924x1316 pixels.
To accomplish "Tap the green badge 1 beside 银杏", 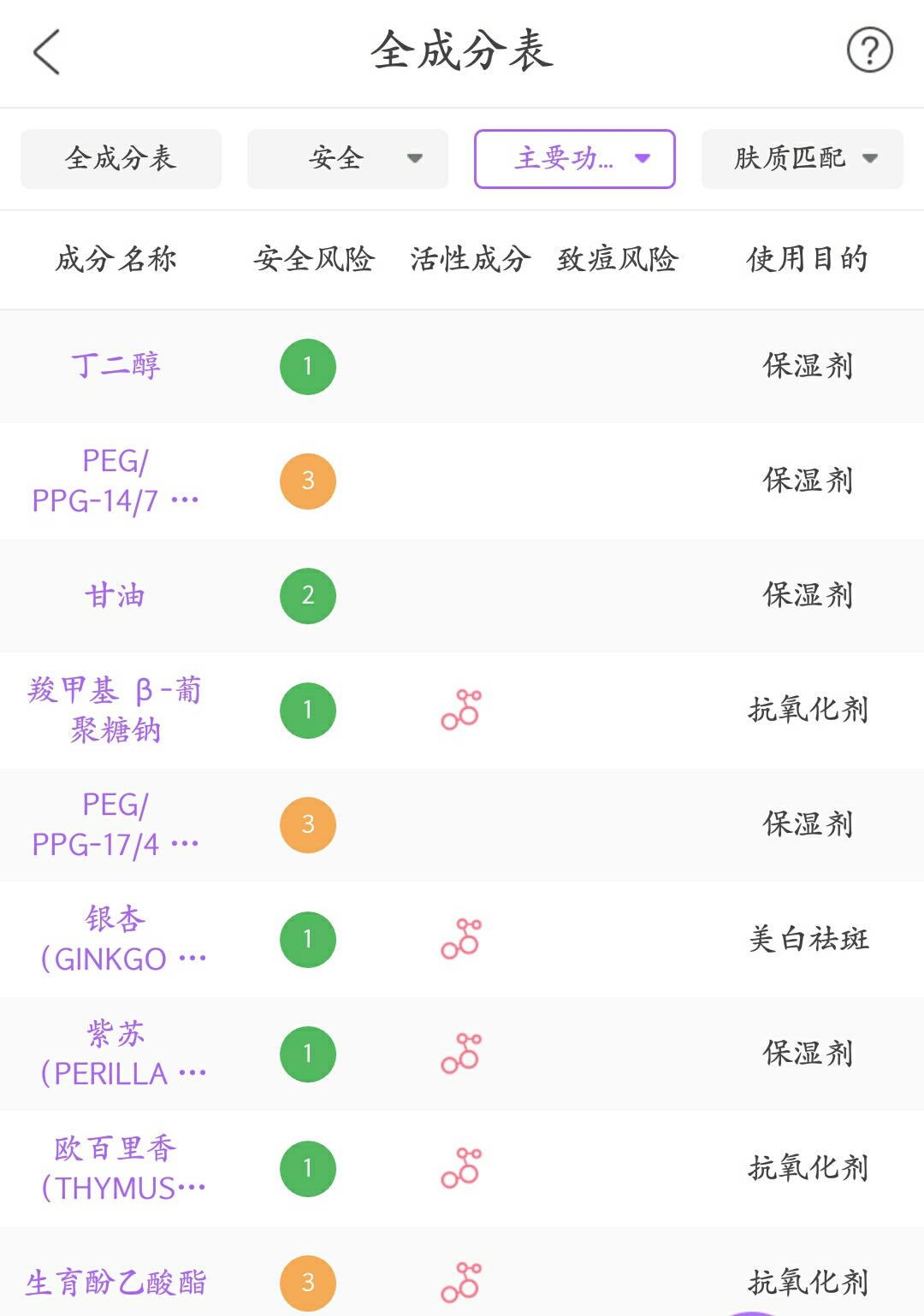I will pos(307,938).
